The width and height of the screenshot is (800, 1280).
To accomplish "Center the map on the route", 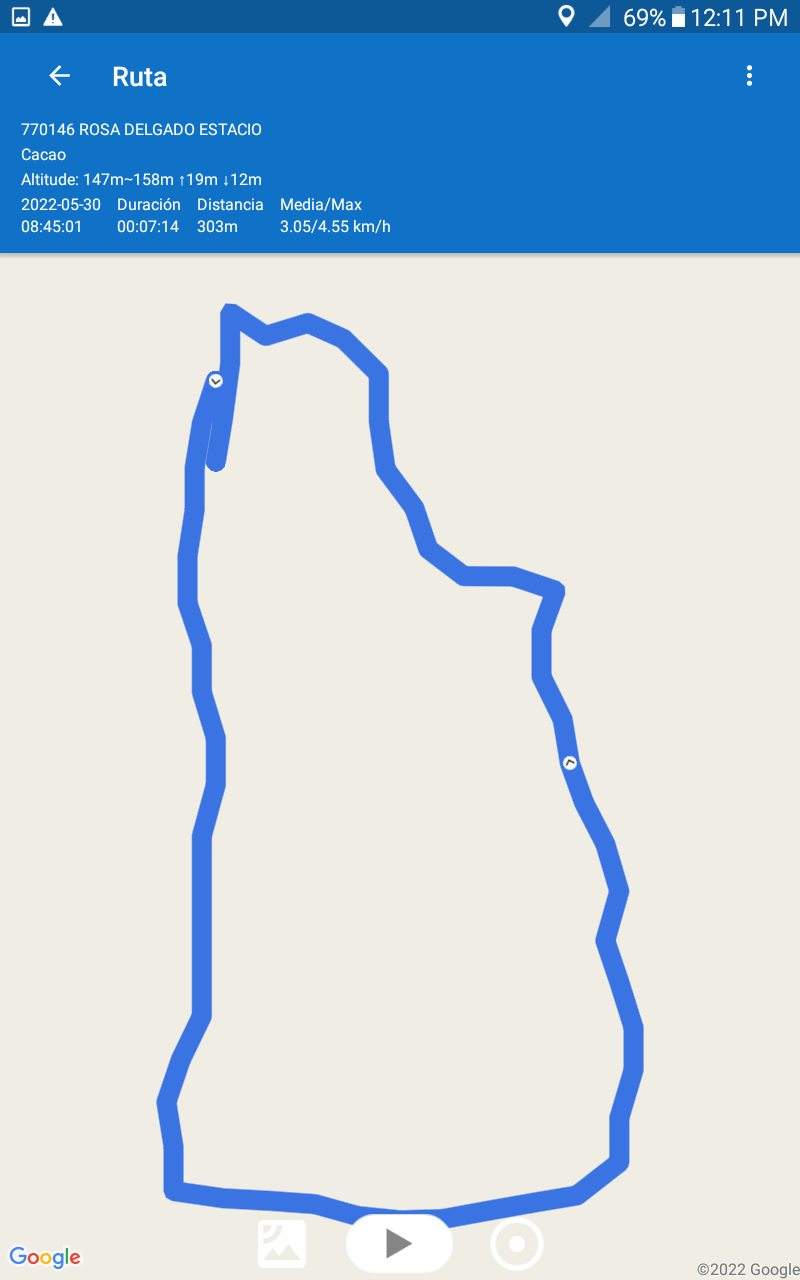I will tap(517, 1244).
